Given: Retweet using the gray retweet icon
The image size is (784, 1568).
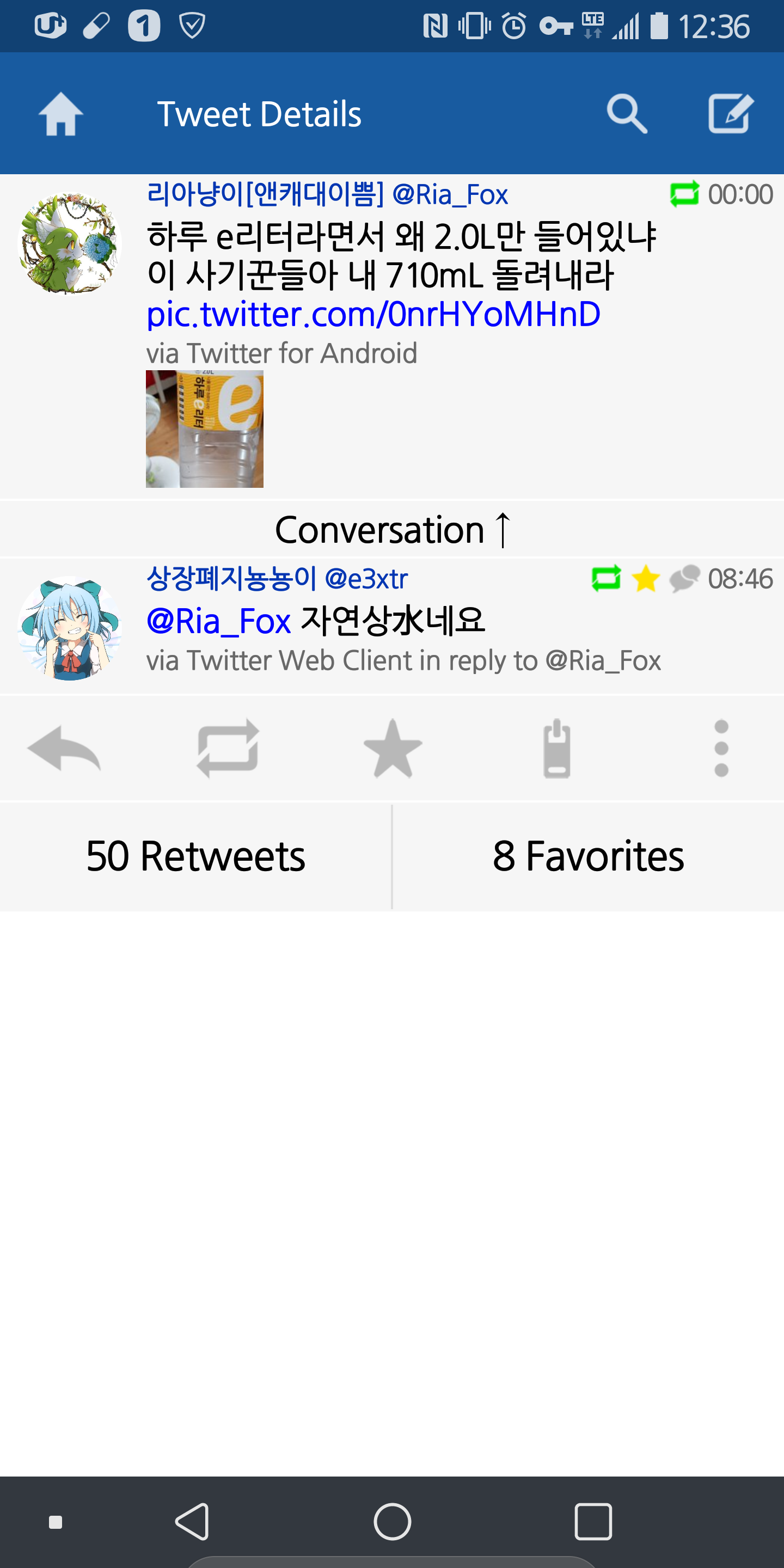Looking at the screenshot, I should (x=228, y=748).
